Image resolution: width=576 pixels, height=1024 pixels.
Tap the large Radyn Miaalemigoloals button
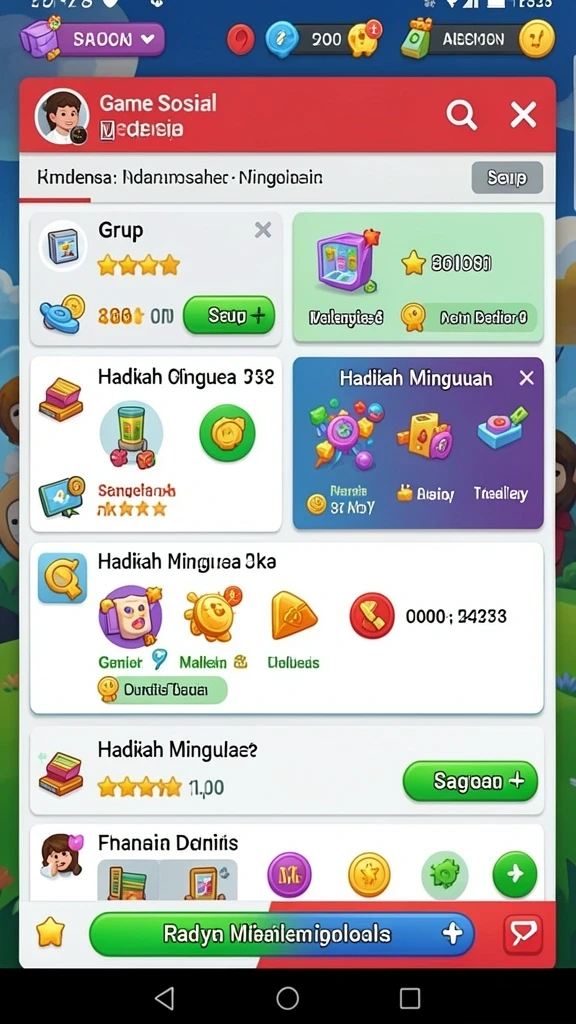282,933
